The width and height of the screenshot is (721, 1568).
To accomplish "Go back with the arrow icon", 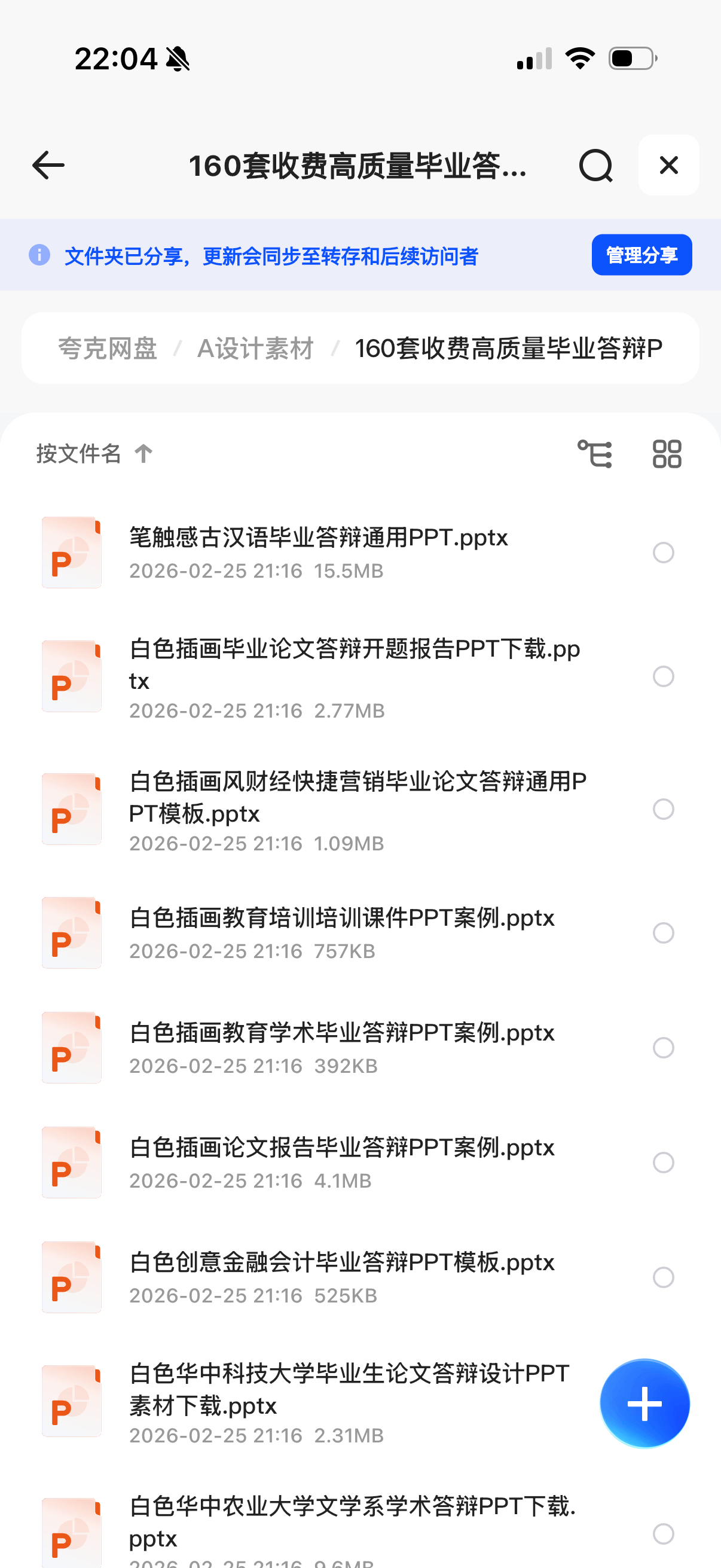I will click(x=48, y=166).
